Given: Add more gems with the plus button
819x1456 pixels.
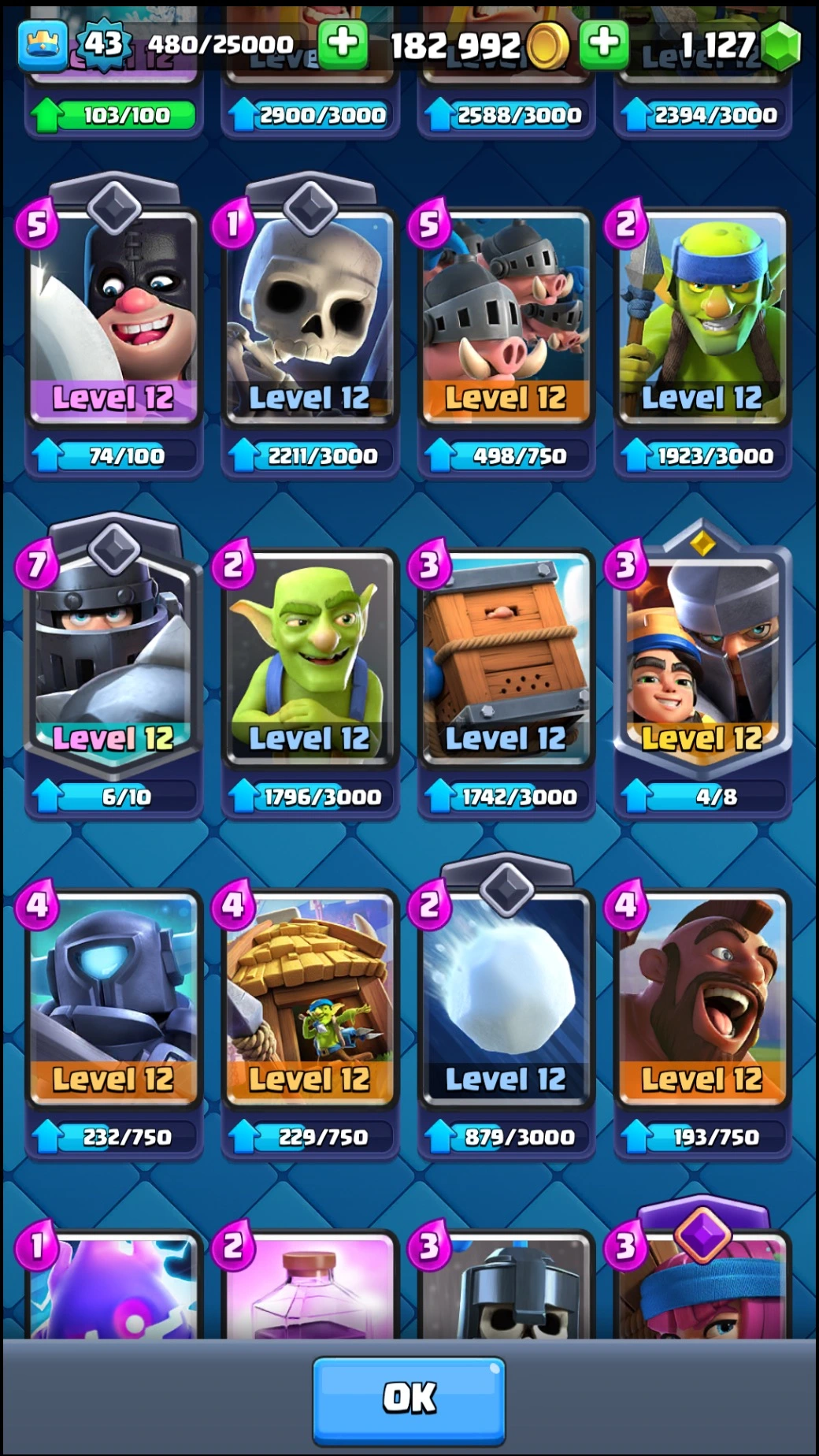Looking at the screenshot, I should point(604,44).
